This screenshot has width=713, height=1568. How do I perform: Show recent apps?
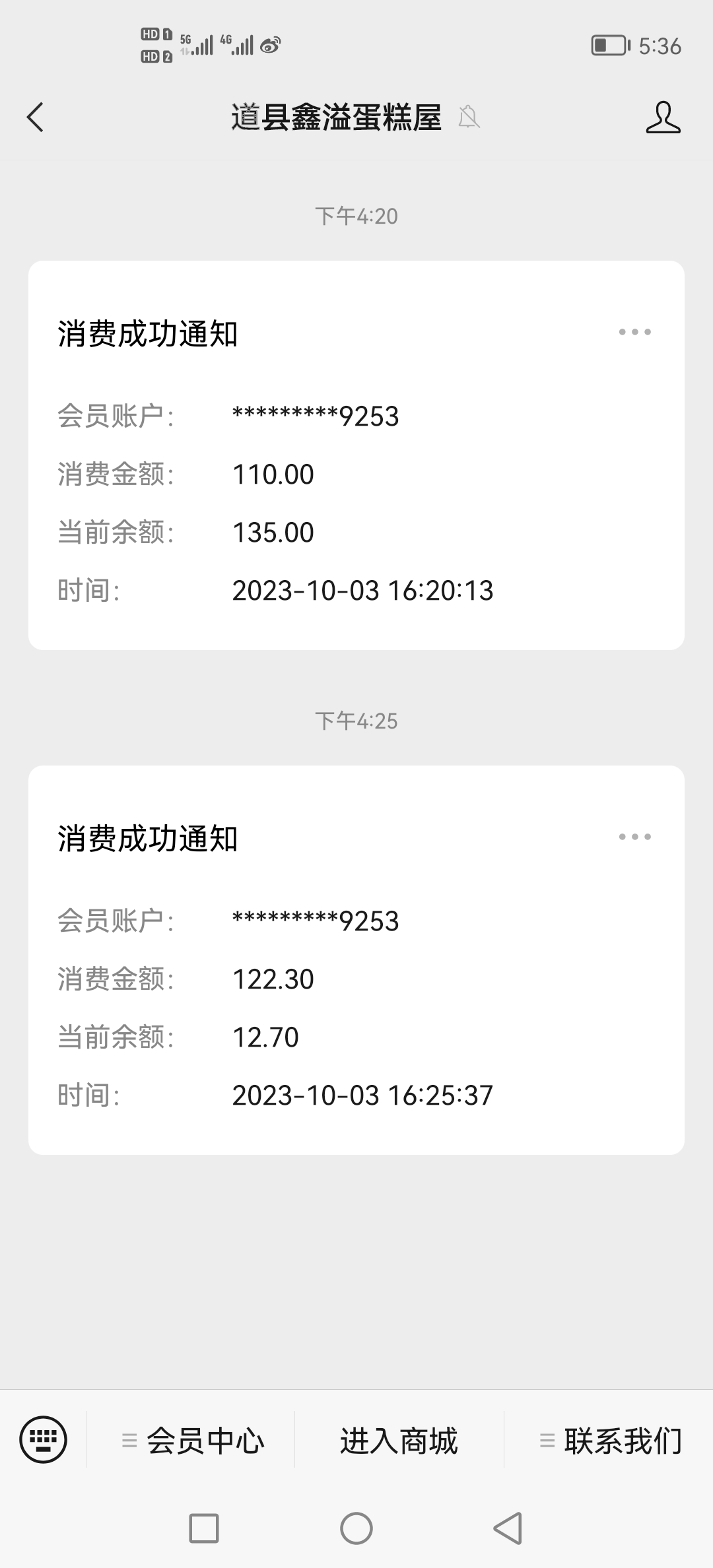pos(204,1528)
